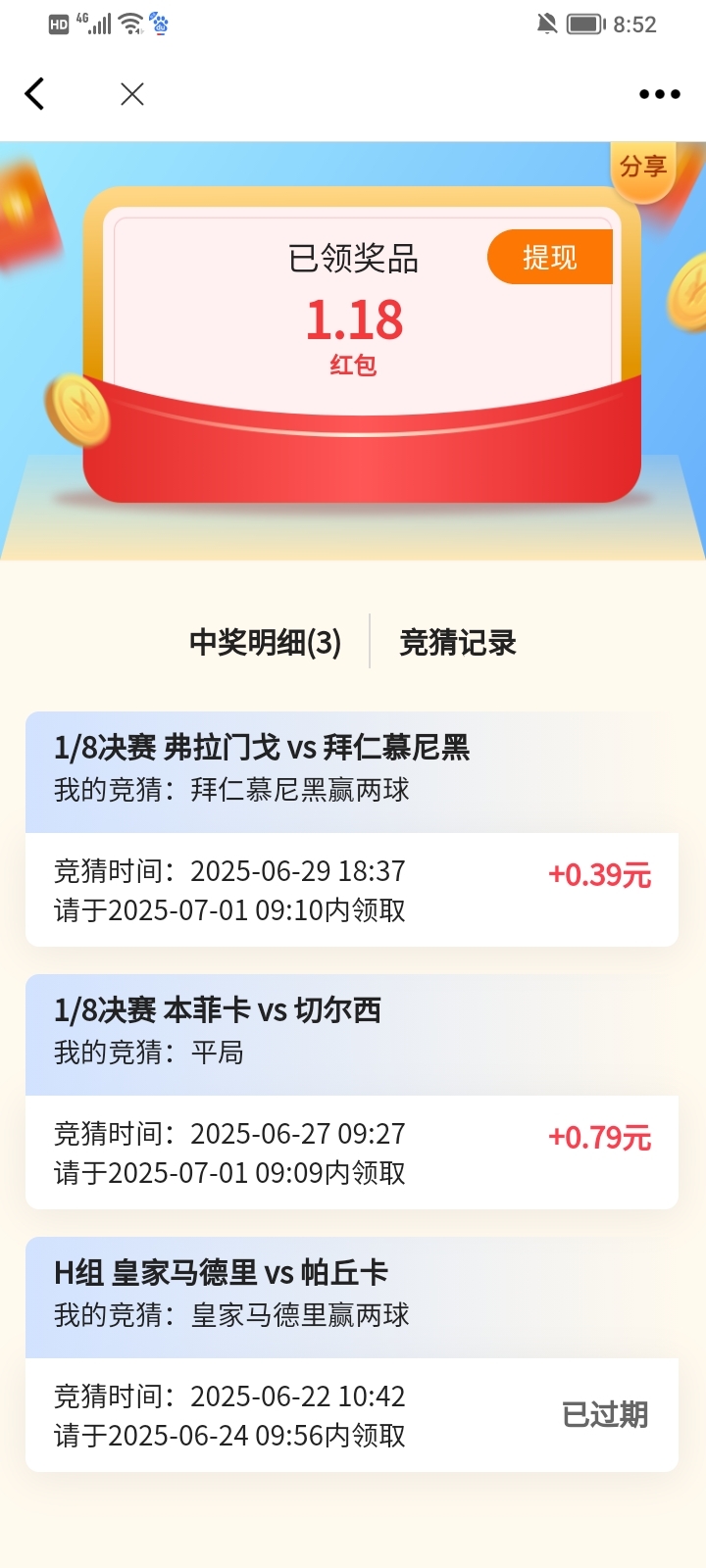Switch to the 中奖明细(3) tab
This screenshot has width=706, height=1568.
coord(266,643)
